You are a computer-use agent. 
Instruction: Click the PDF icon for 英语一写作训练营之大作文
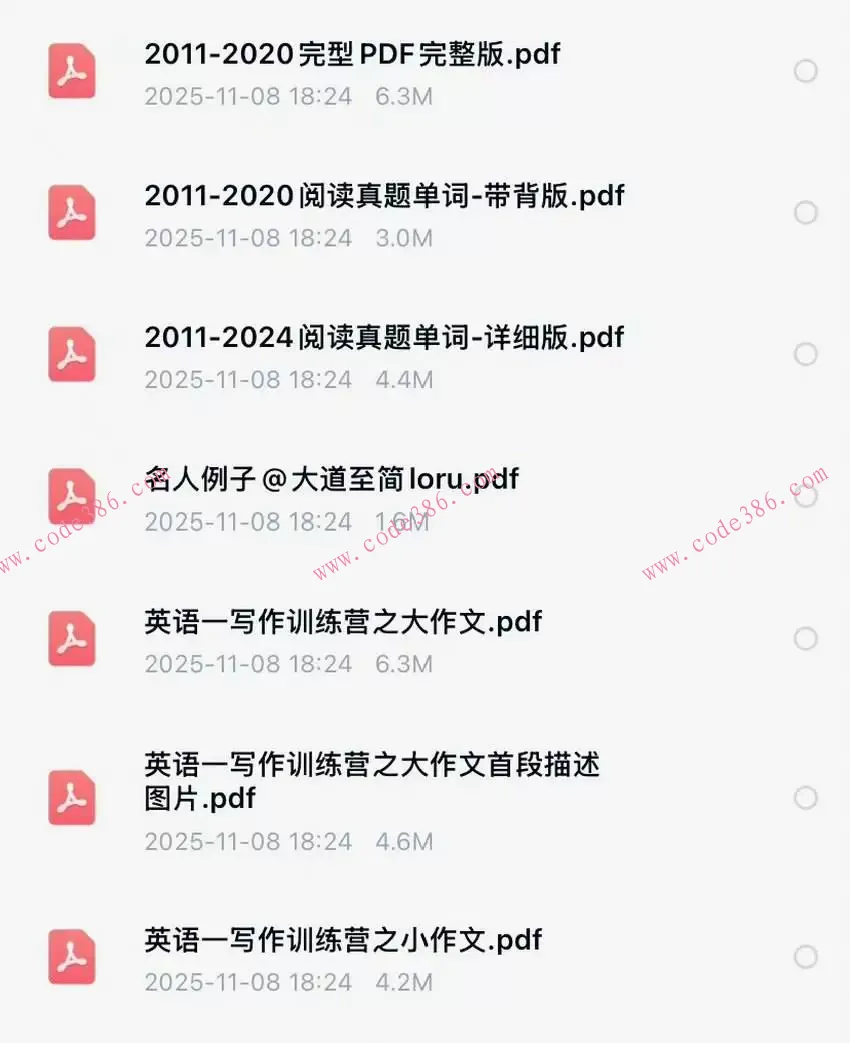tap(71, 639)
